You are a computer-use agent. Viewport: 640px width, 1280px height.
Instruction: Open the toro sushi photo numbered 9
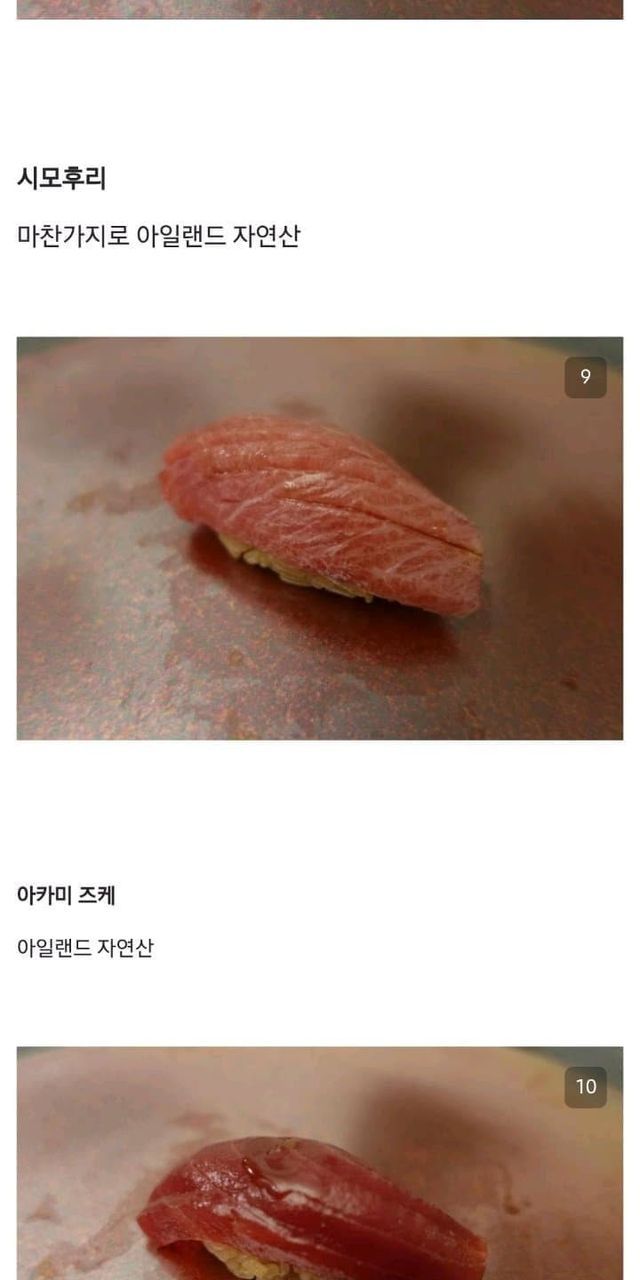(x=320, y=538)
